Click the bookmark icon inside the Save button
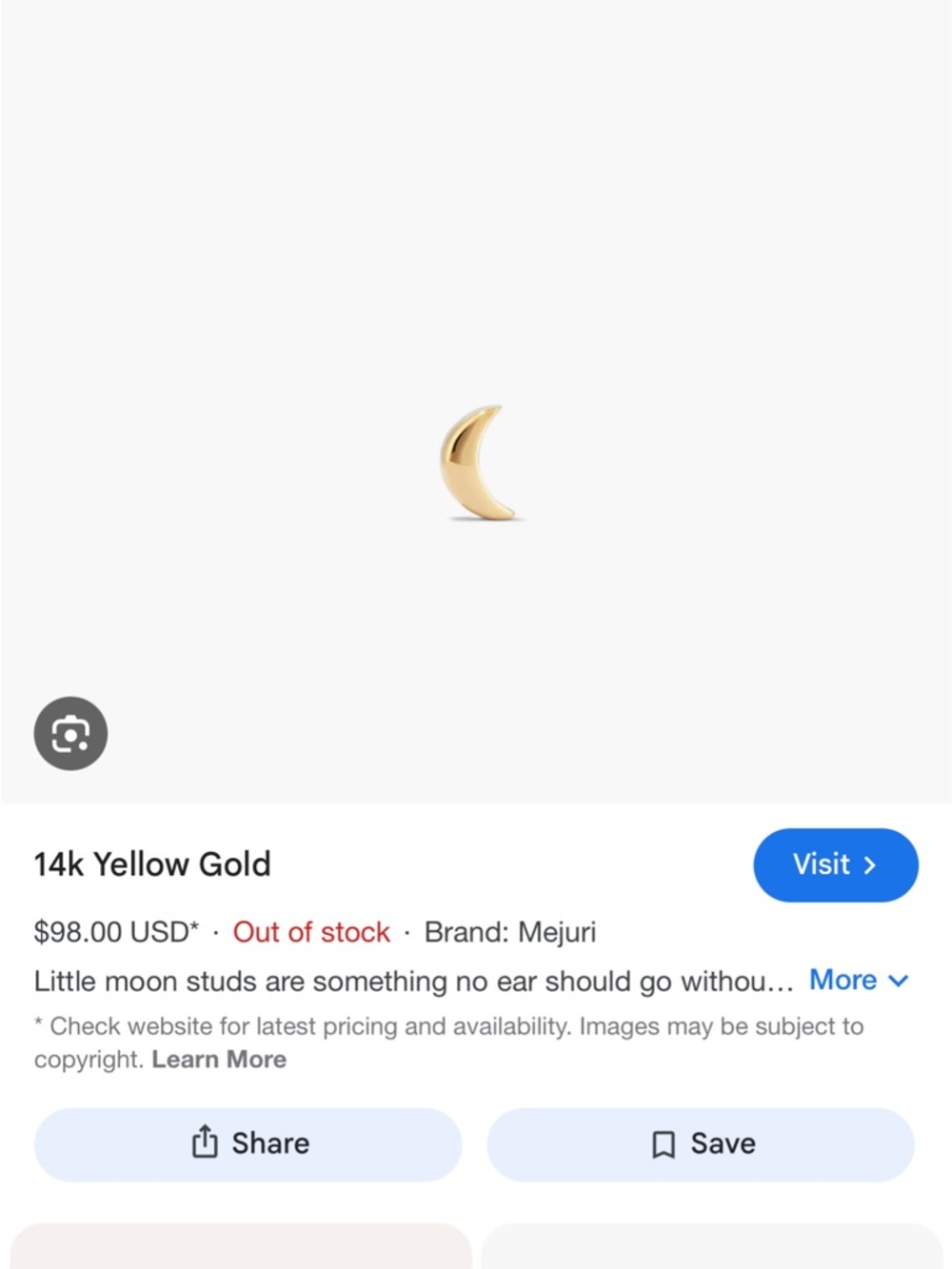This screenshot has height=1269, width=952. coord(664,1143)
